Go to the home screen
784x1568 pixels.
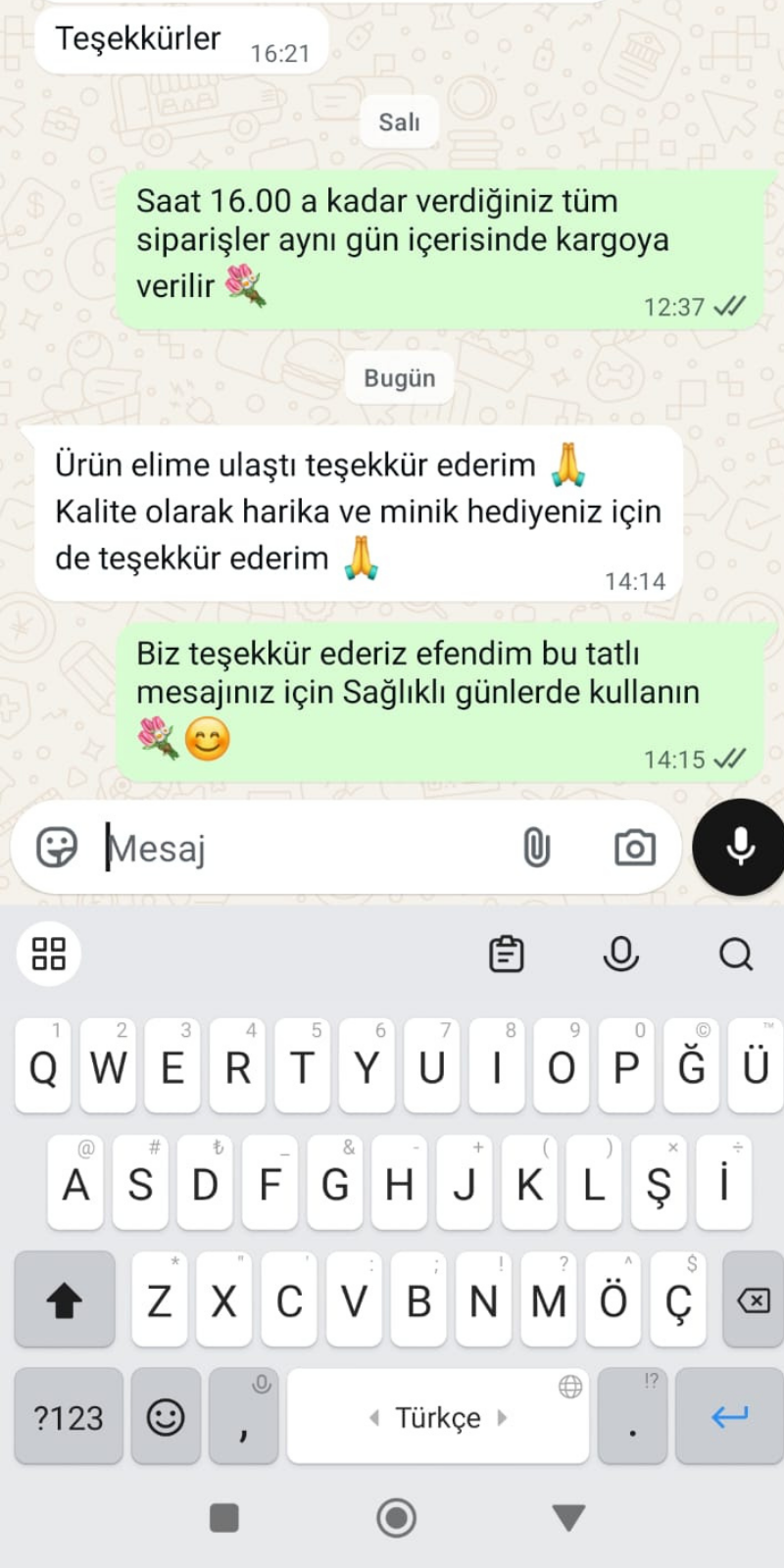pyautogui.click(x=396, y=1518)
